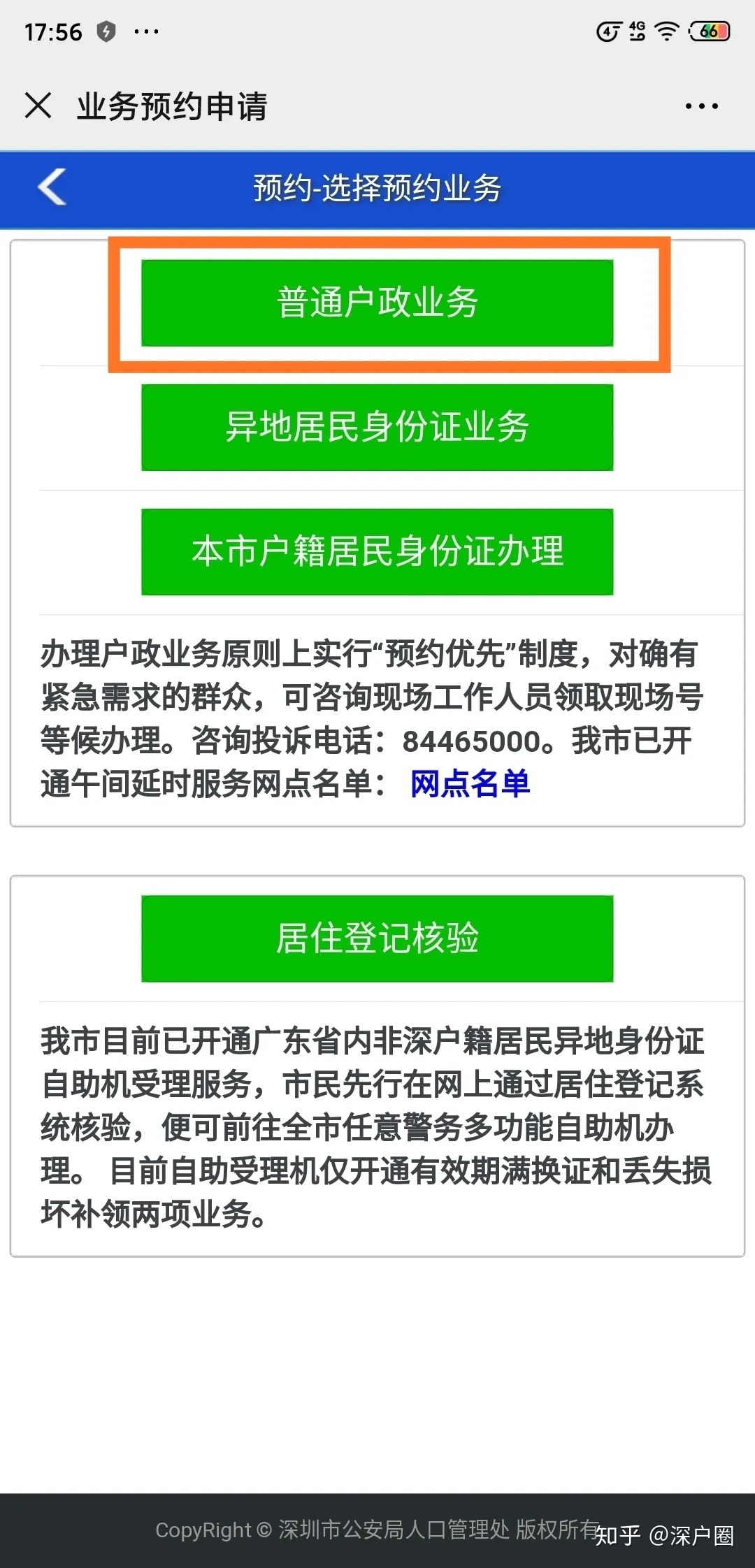Tap the 居住登记核验 button
This screenshot has height=1568, width=755.
377,938
